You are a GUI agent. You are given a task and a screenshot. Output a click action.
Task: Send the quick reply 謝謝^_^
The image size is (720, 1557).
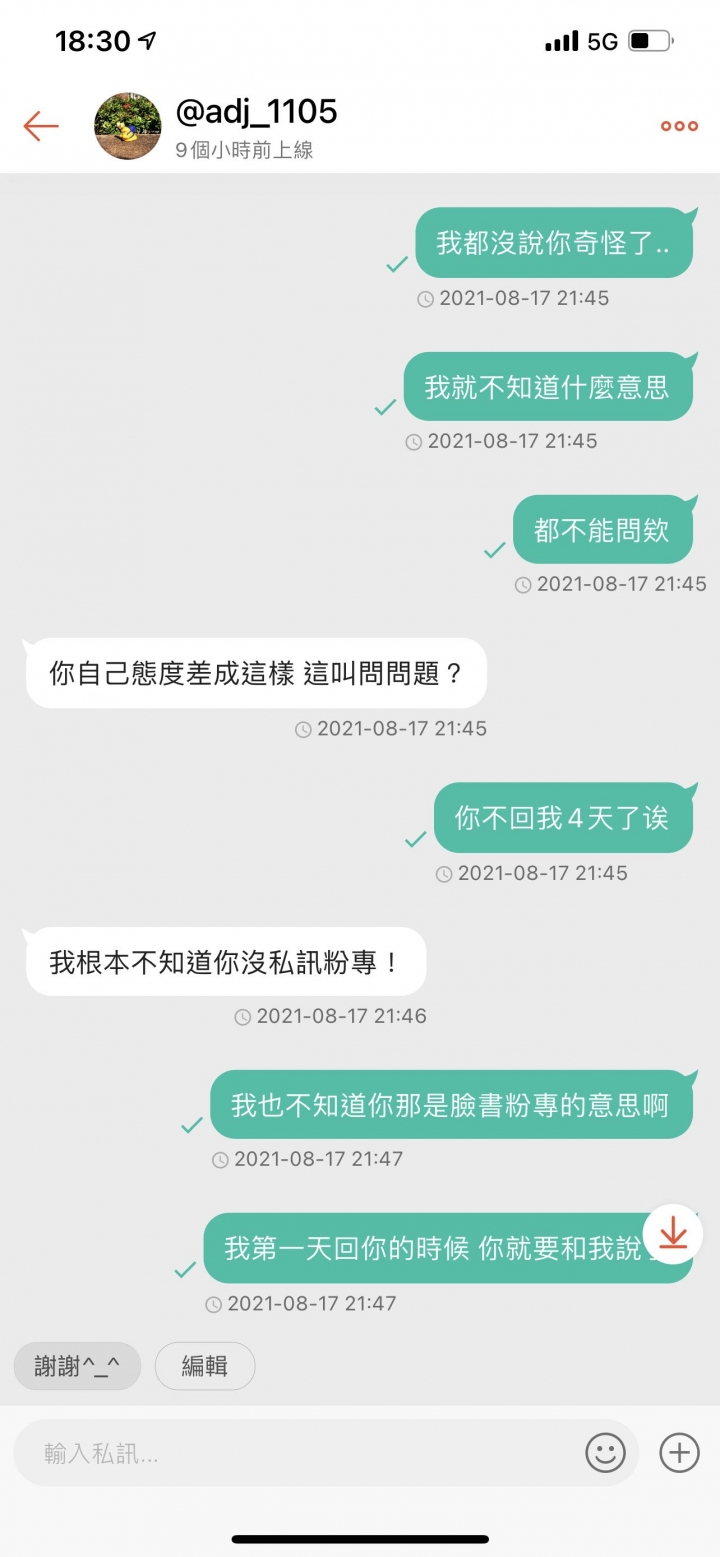77,1366
